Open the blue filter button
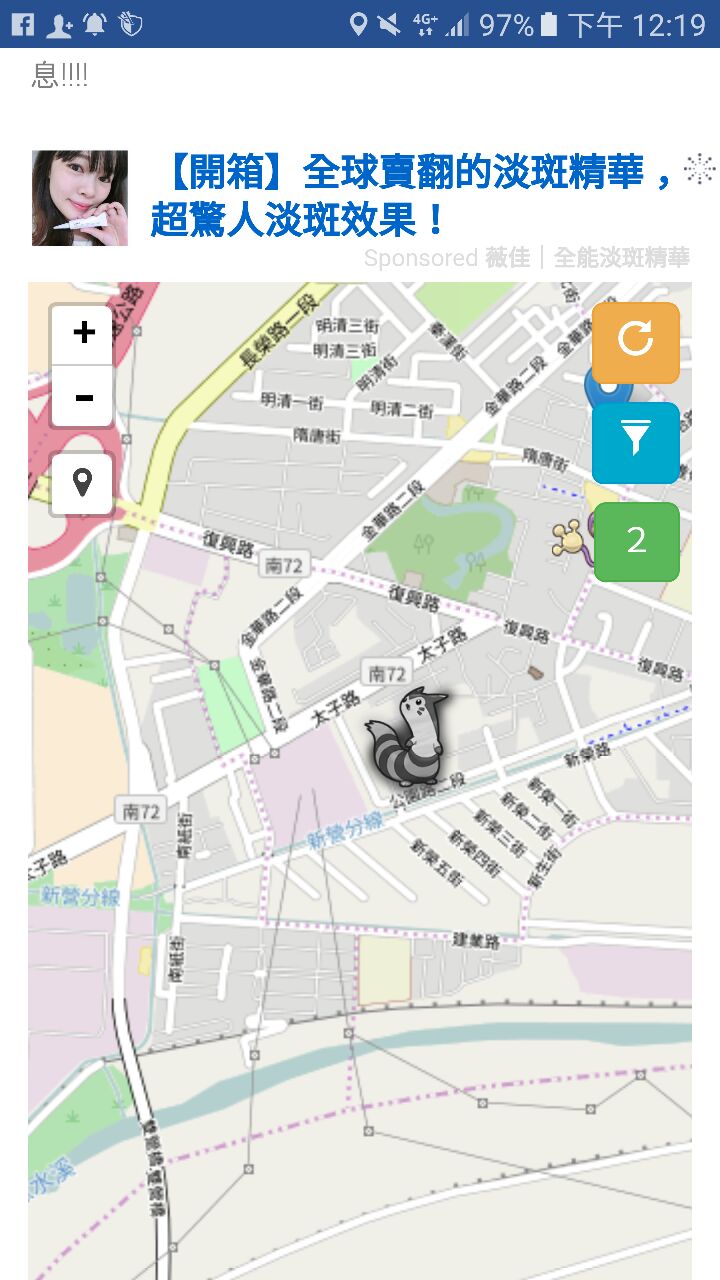This screenshot has width=720, height=1280. (x=635, y=442)
